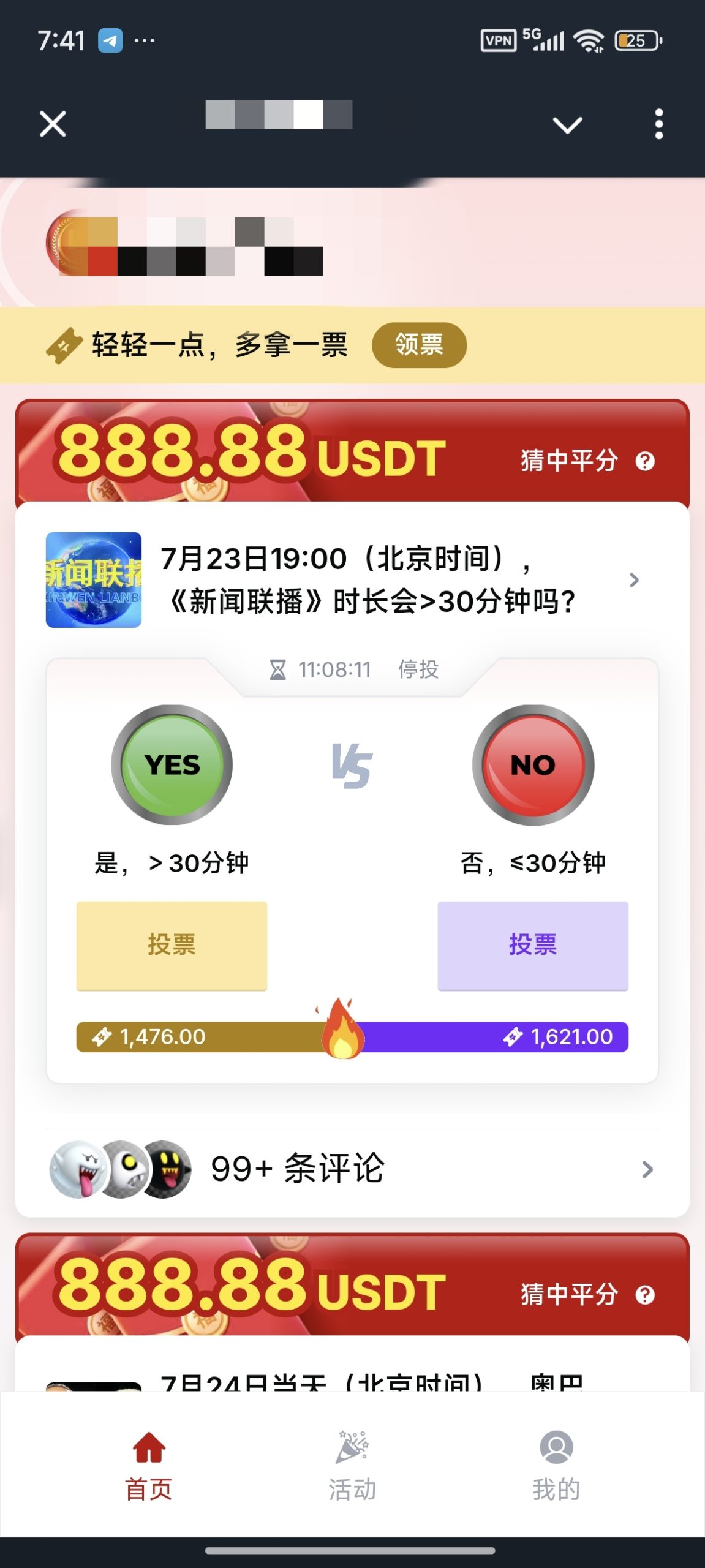This screenshot has width=705, height=1568.
Task: Open the three-dot overflow menu
Action: pos(658,124)
